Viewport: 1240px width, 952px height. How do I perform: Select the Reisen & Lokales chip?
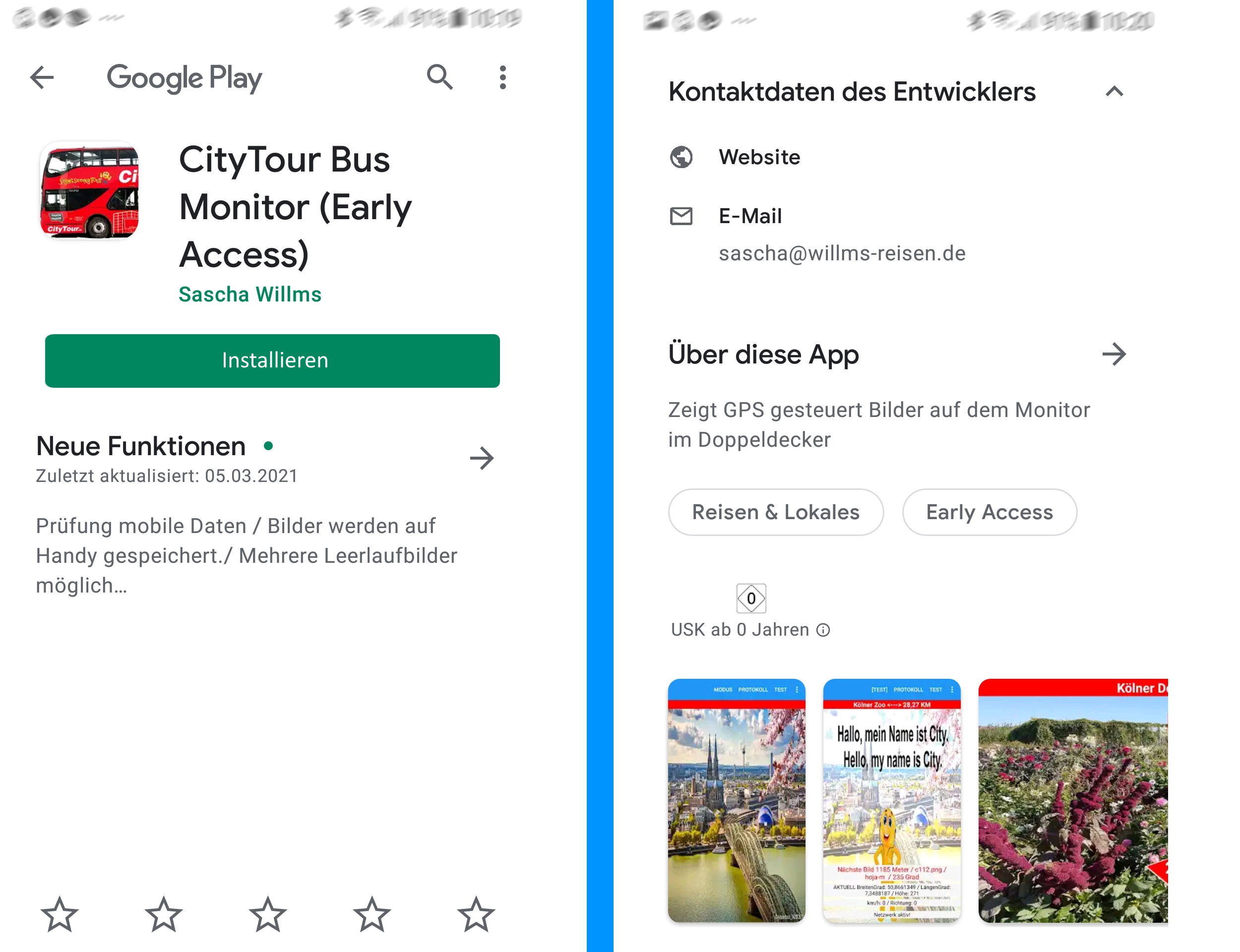click(x=775, y=512)
